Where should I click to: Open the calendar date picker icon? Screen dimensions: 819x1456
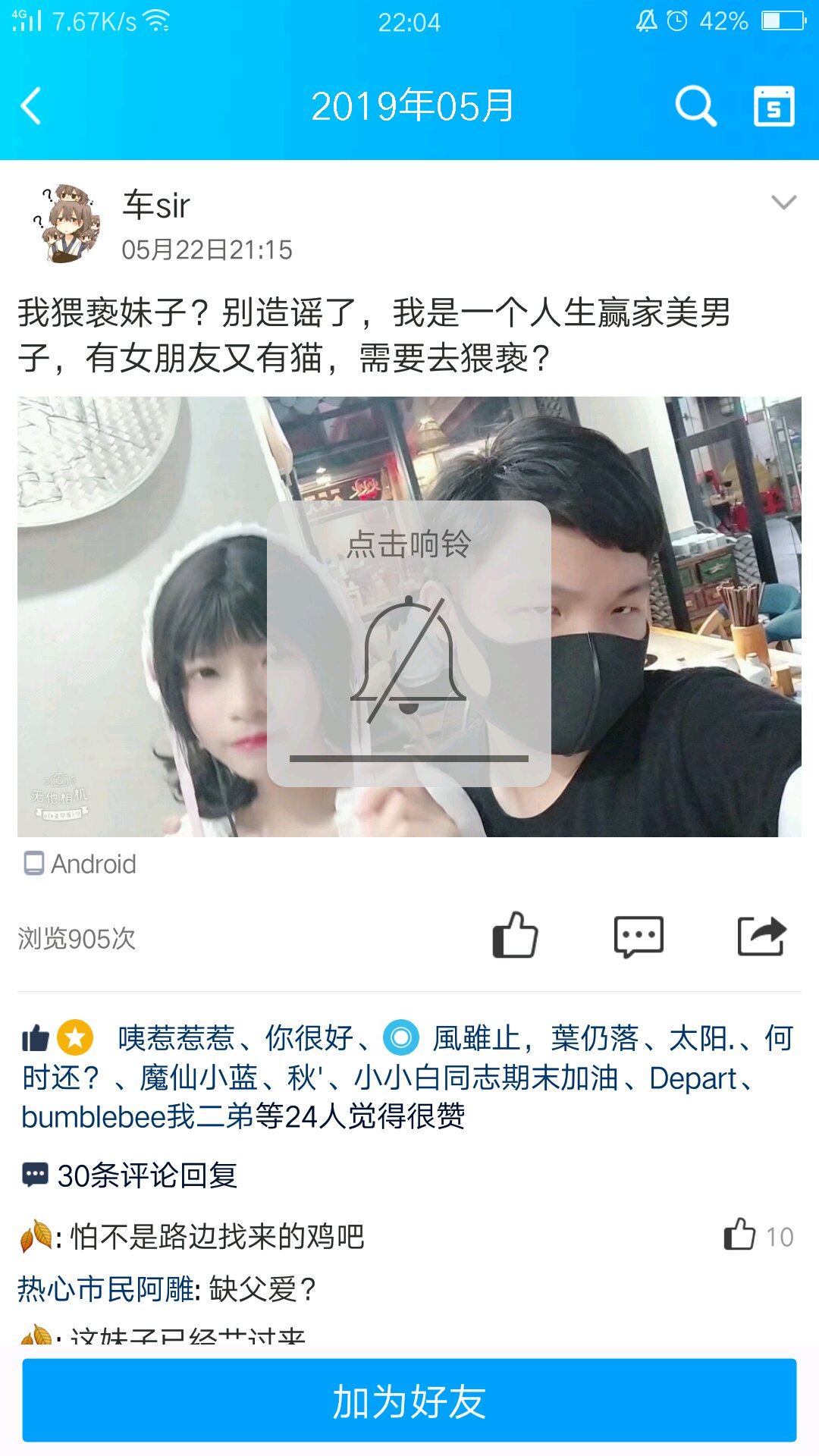pyautogui.click(x=773, y=106)
